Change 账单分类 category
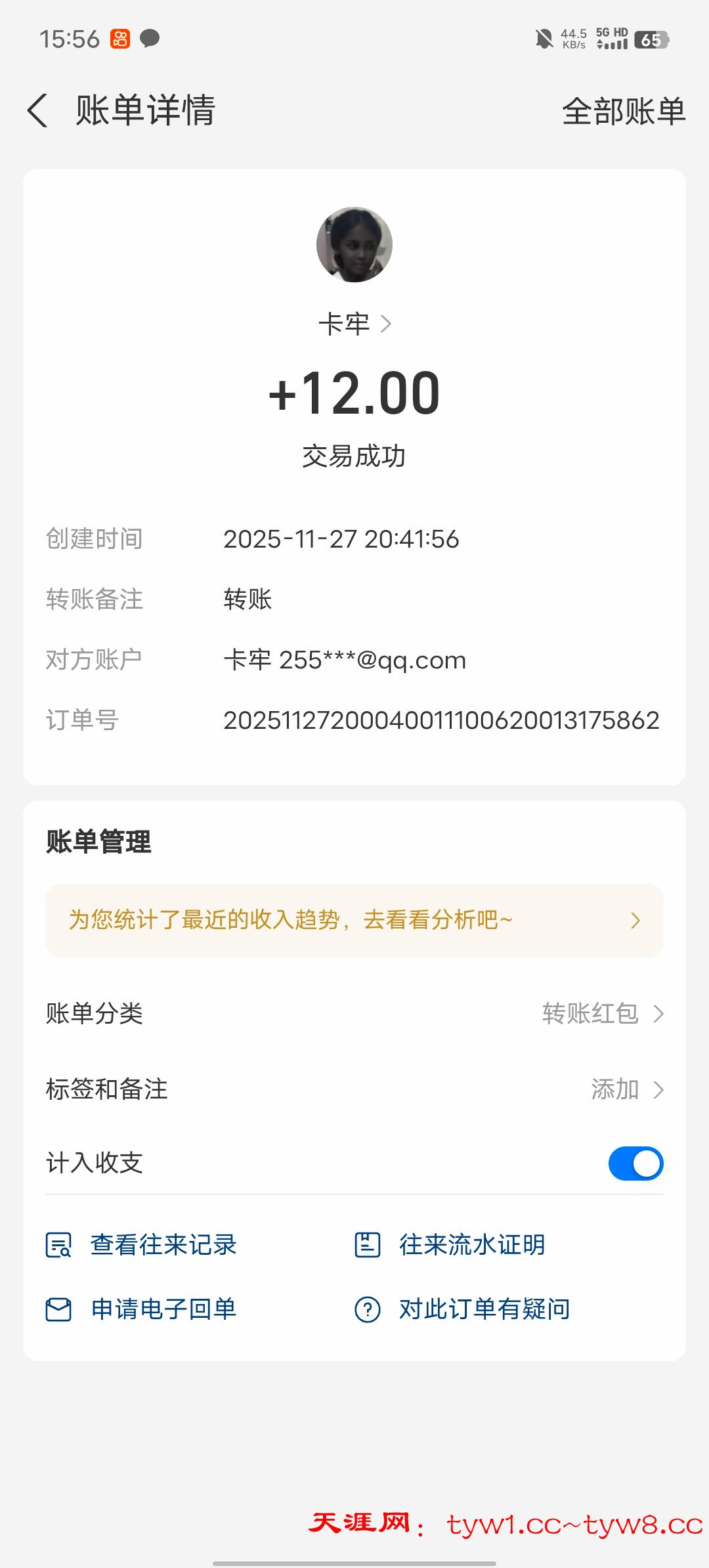 (x=603, y=1014)
